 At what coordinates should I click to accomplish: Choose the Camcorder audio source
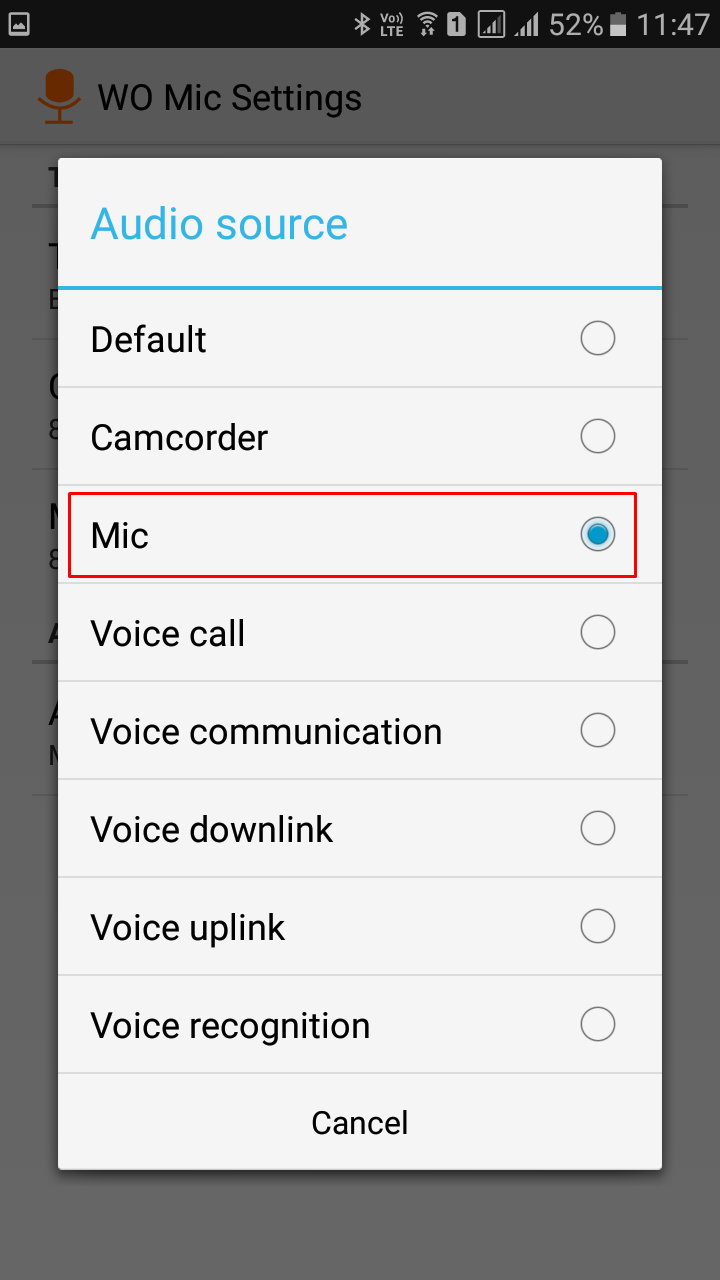coord(360,437)
